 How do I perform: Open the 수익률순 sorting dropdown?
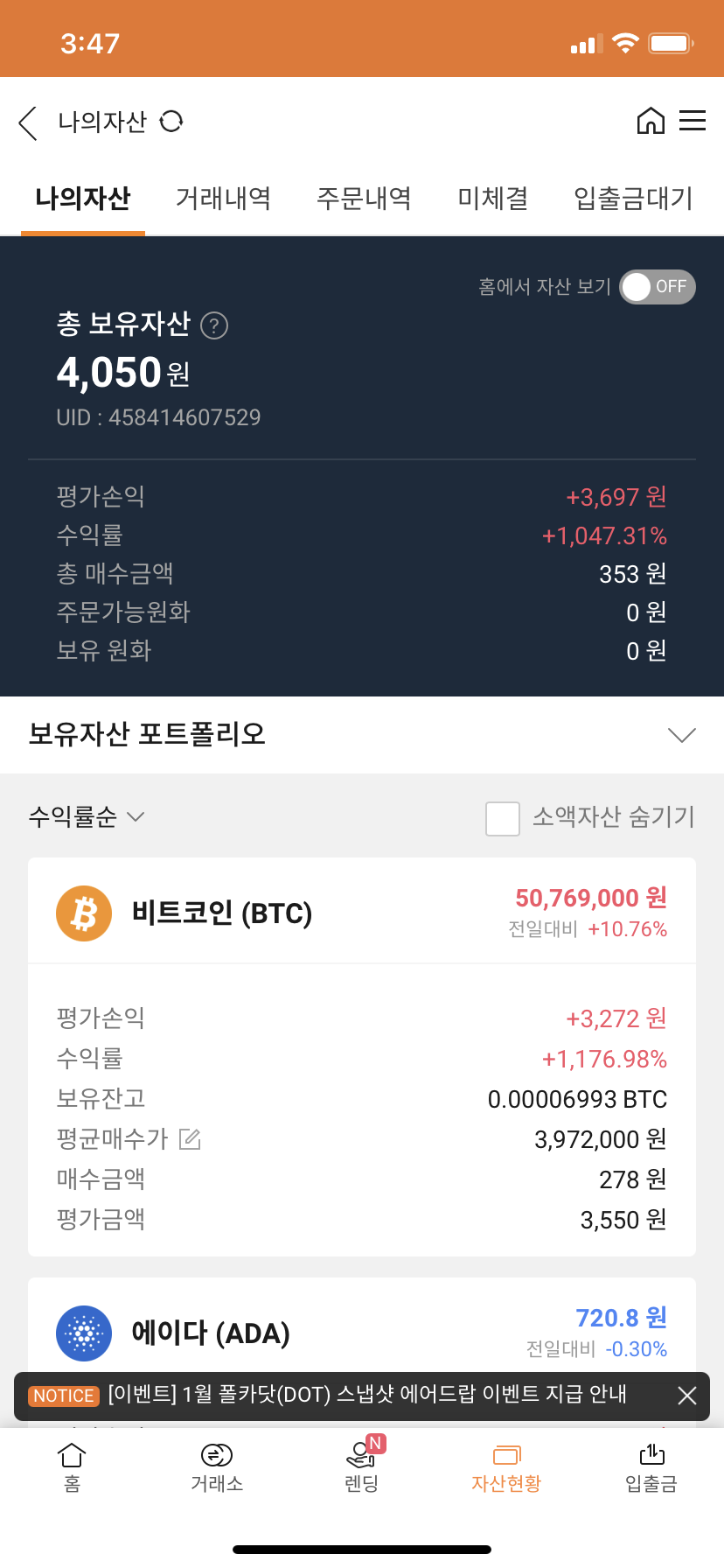click(86, 816)
